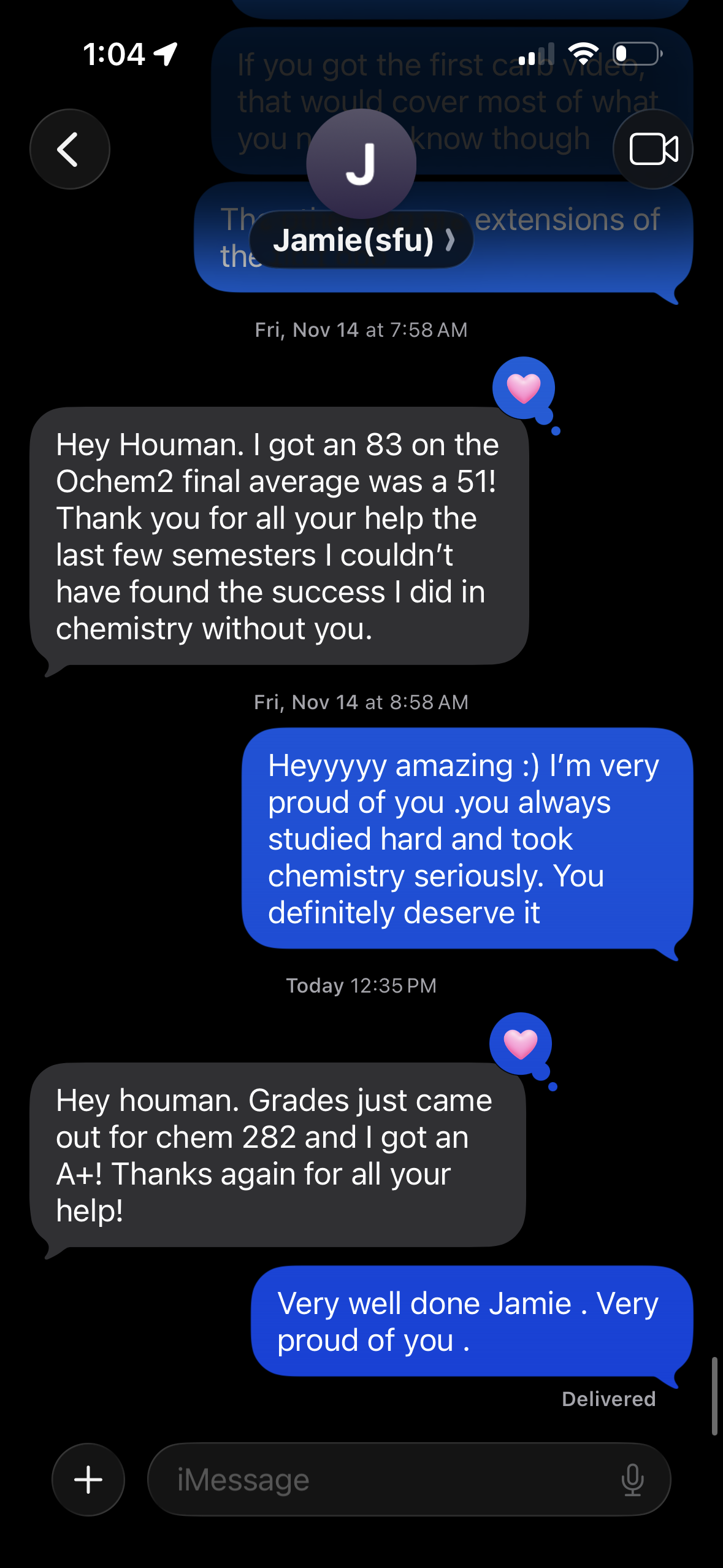The width and height of the screenshot is (723, 1568).
Task: Start a FaceTime video call
Action: point(653,149)
